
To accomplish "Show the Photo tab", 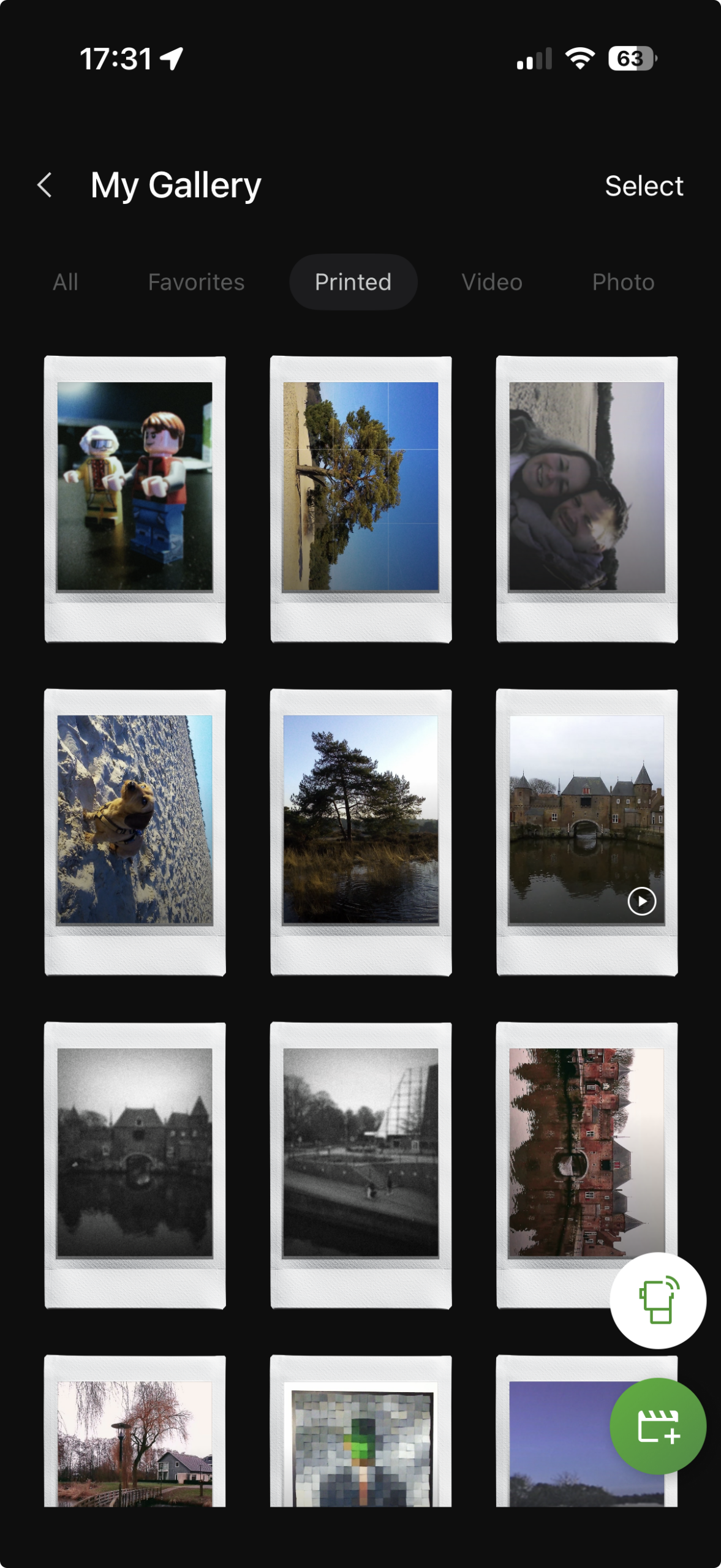I will (622, 282).
